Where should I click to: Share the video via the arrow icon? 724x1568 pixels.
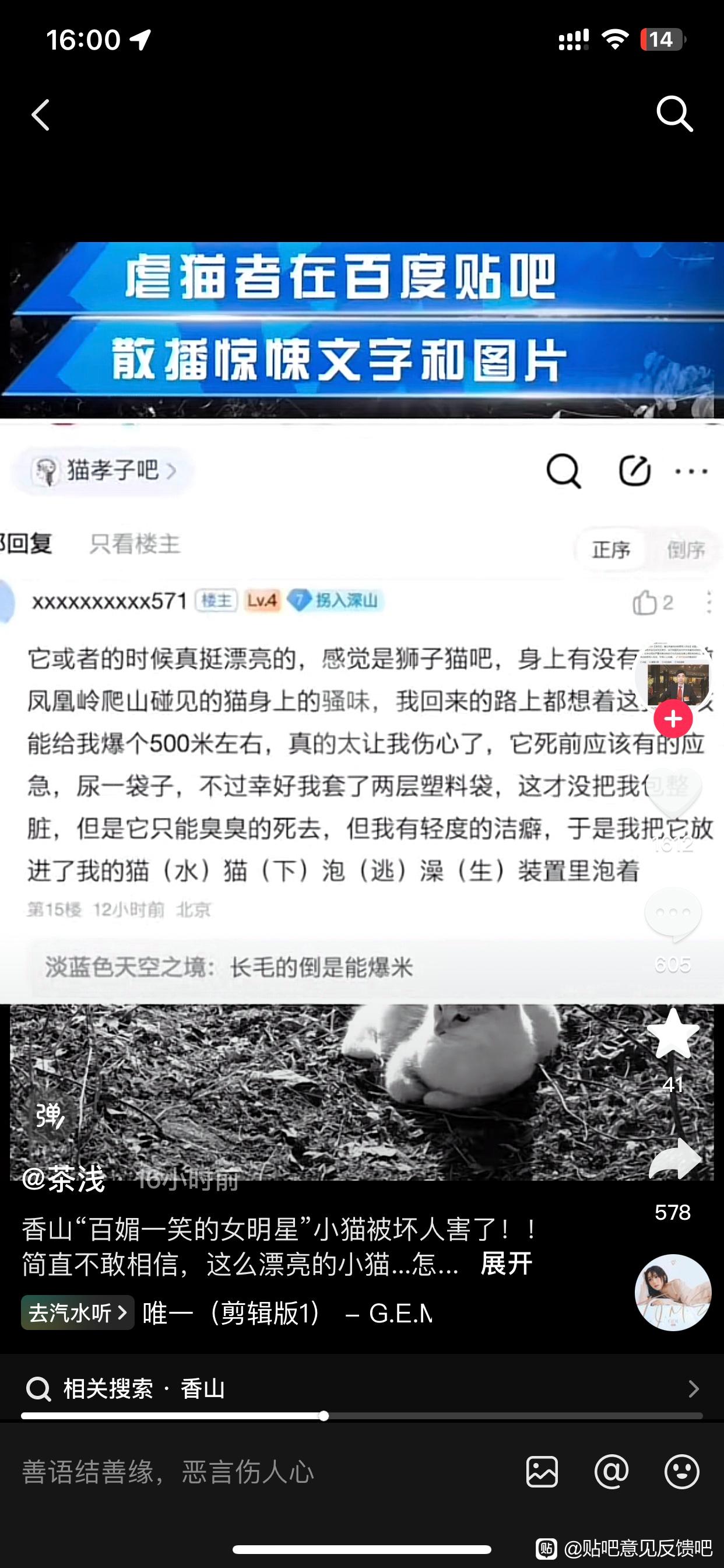674,1160
